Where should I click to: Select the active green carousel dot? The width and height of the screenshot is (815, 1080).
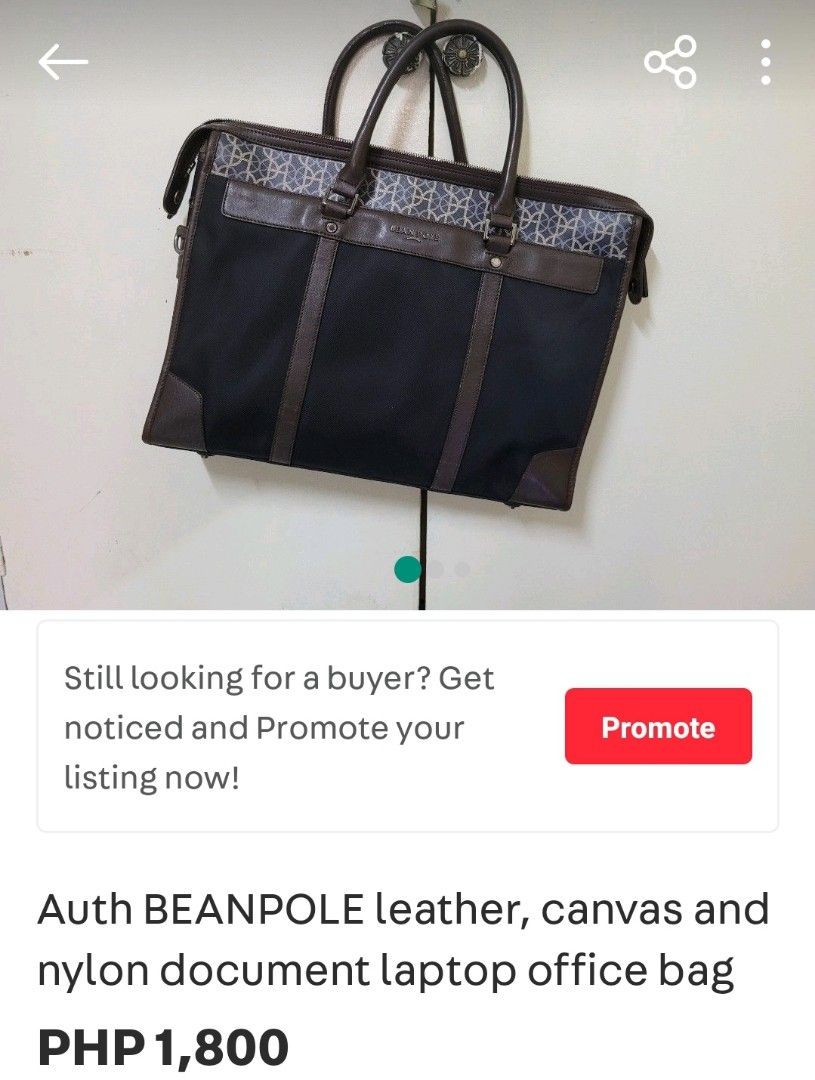(x=409, y=570)
